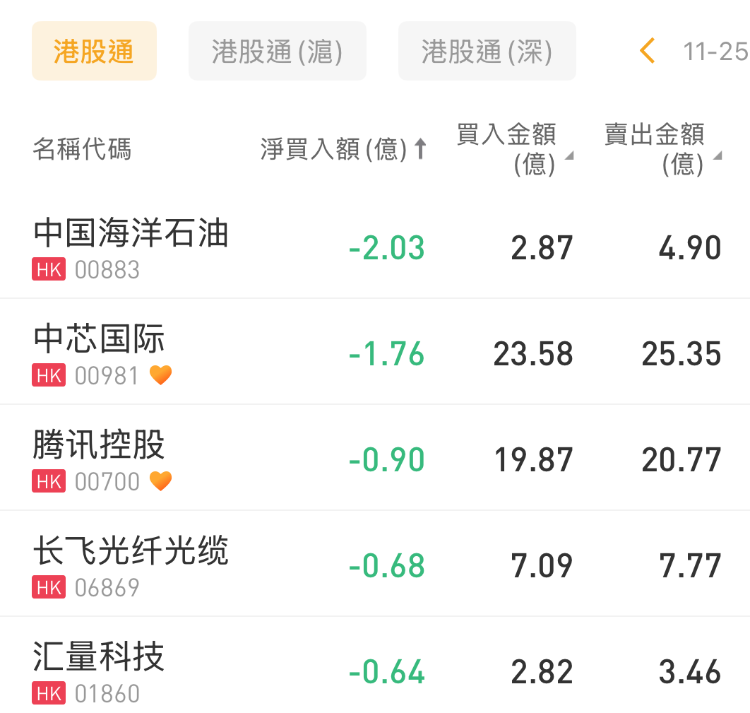Open 长飞光纤光缆 stock details
Screen dimensions: 750x713
click(x=131, y=564)
